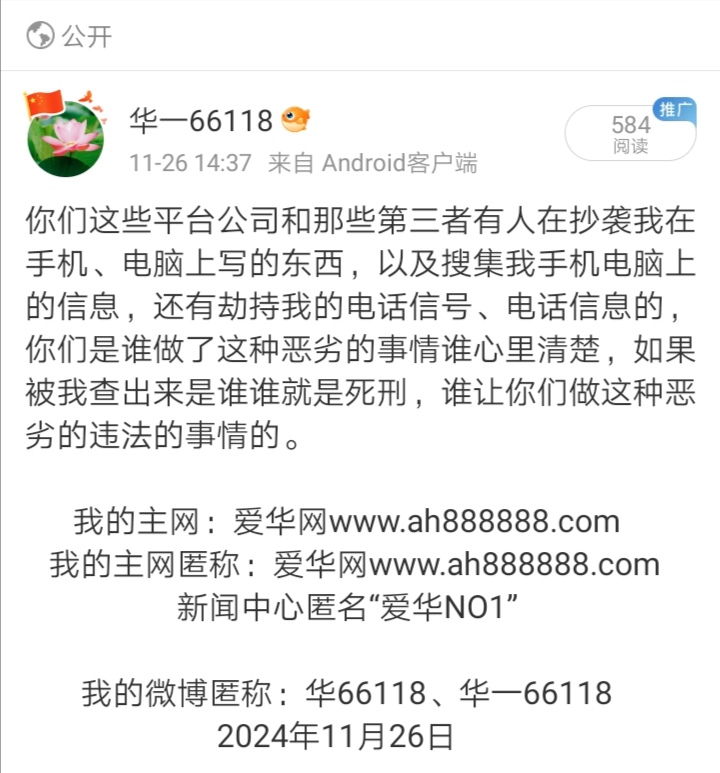This screenshot has height=773, width=720.
Task: Tap the username 华一66118
Action: click(x=201, y=121)
